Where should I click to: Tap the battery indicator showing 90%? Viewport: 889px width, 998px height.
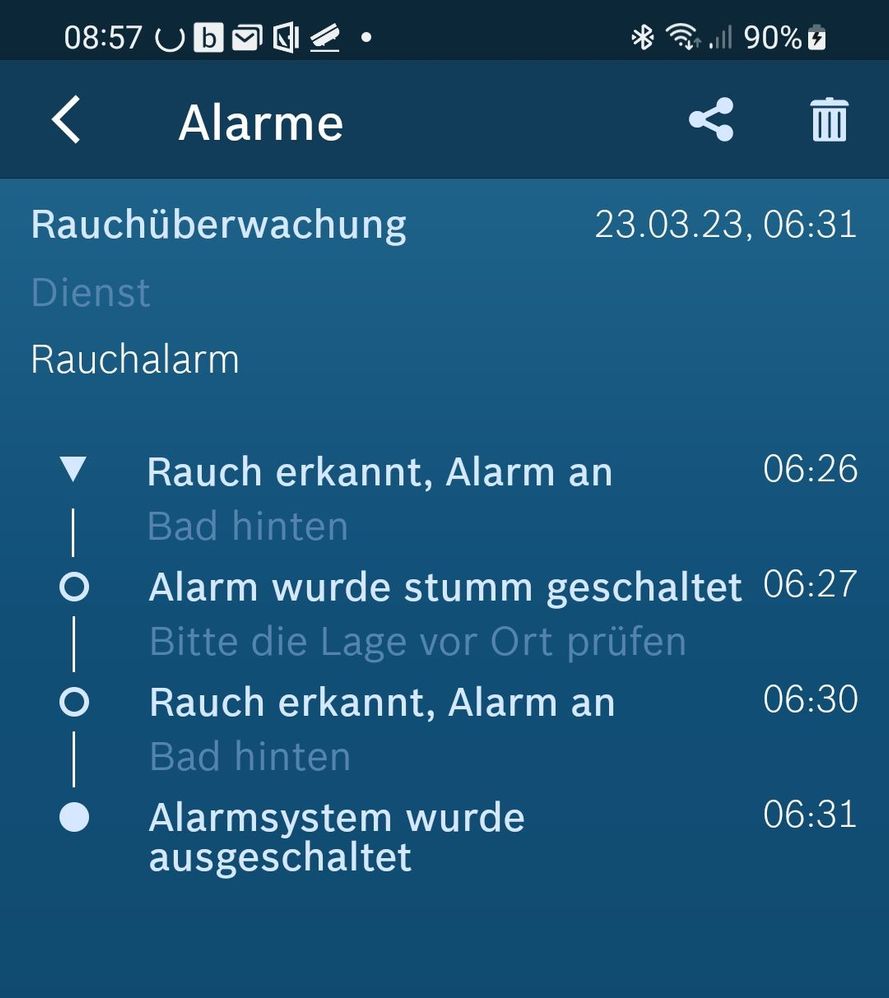pyautogui.click(x=790, y=35)
